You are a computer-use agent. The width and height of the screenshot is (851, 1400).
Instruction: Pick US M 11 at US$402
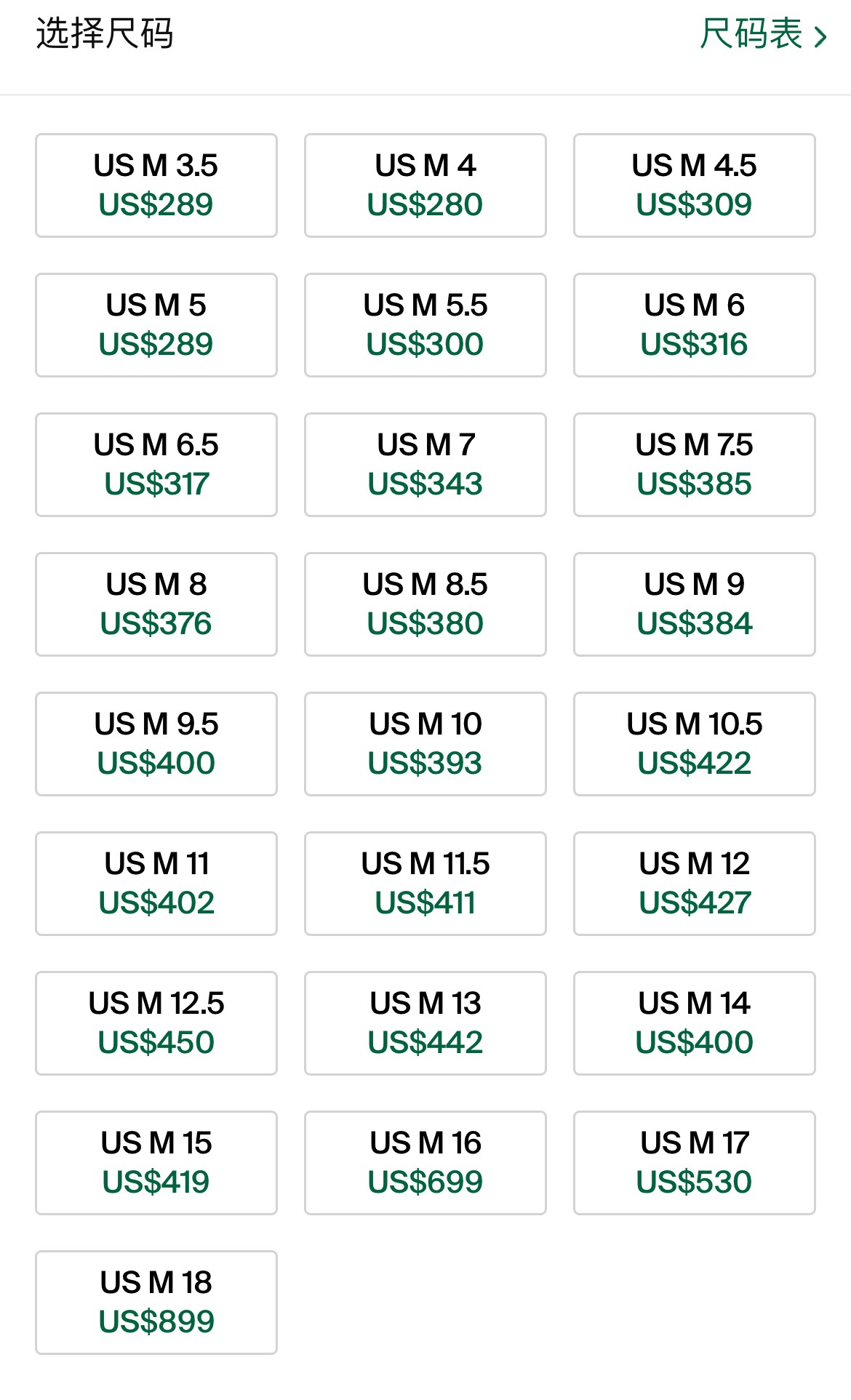click(156, 884)
